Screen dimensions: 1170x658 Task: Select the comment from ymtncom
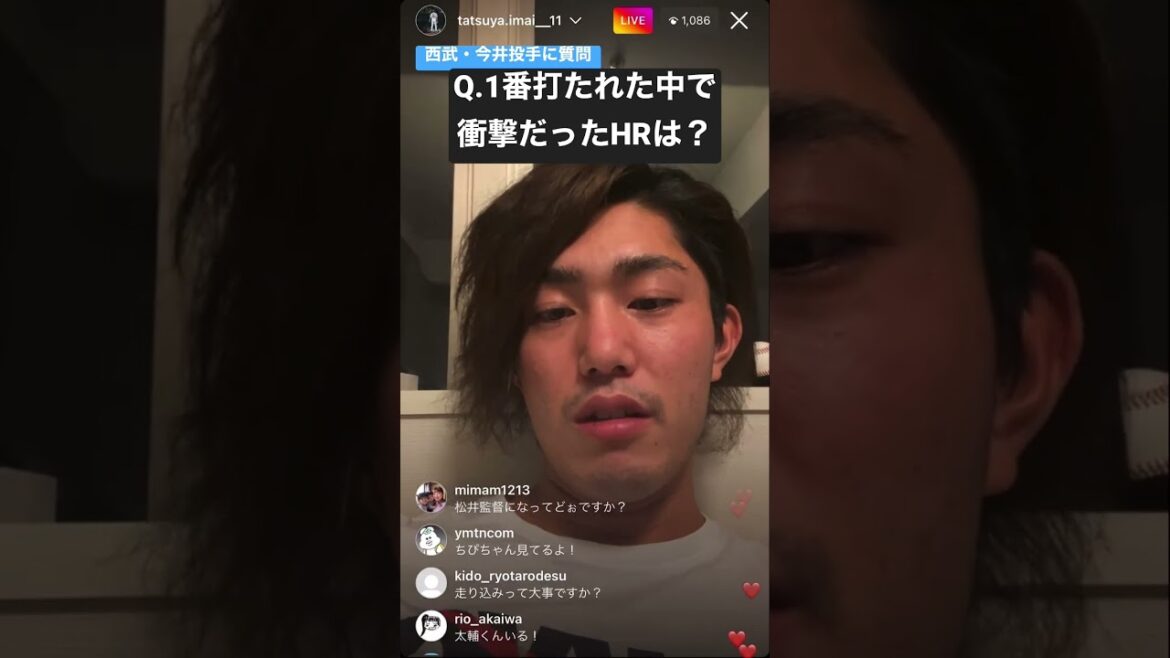[515, 550]
